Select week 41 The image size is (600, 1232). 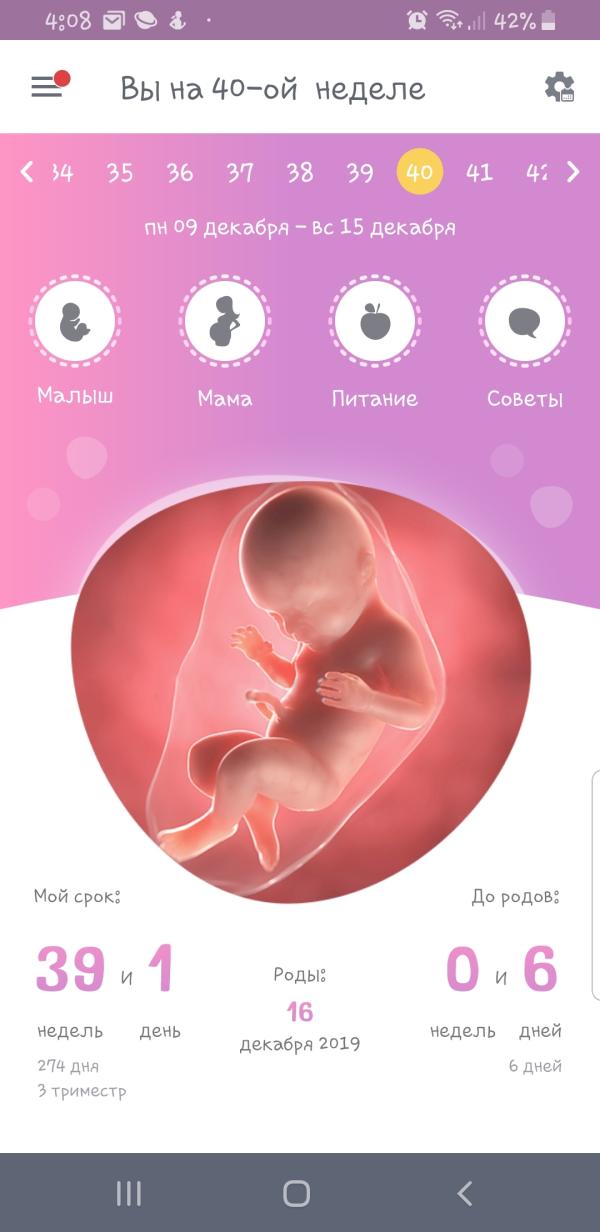point(480,172)
